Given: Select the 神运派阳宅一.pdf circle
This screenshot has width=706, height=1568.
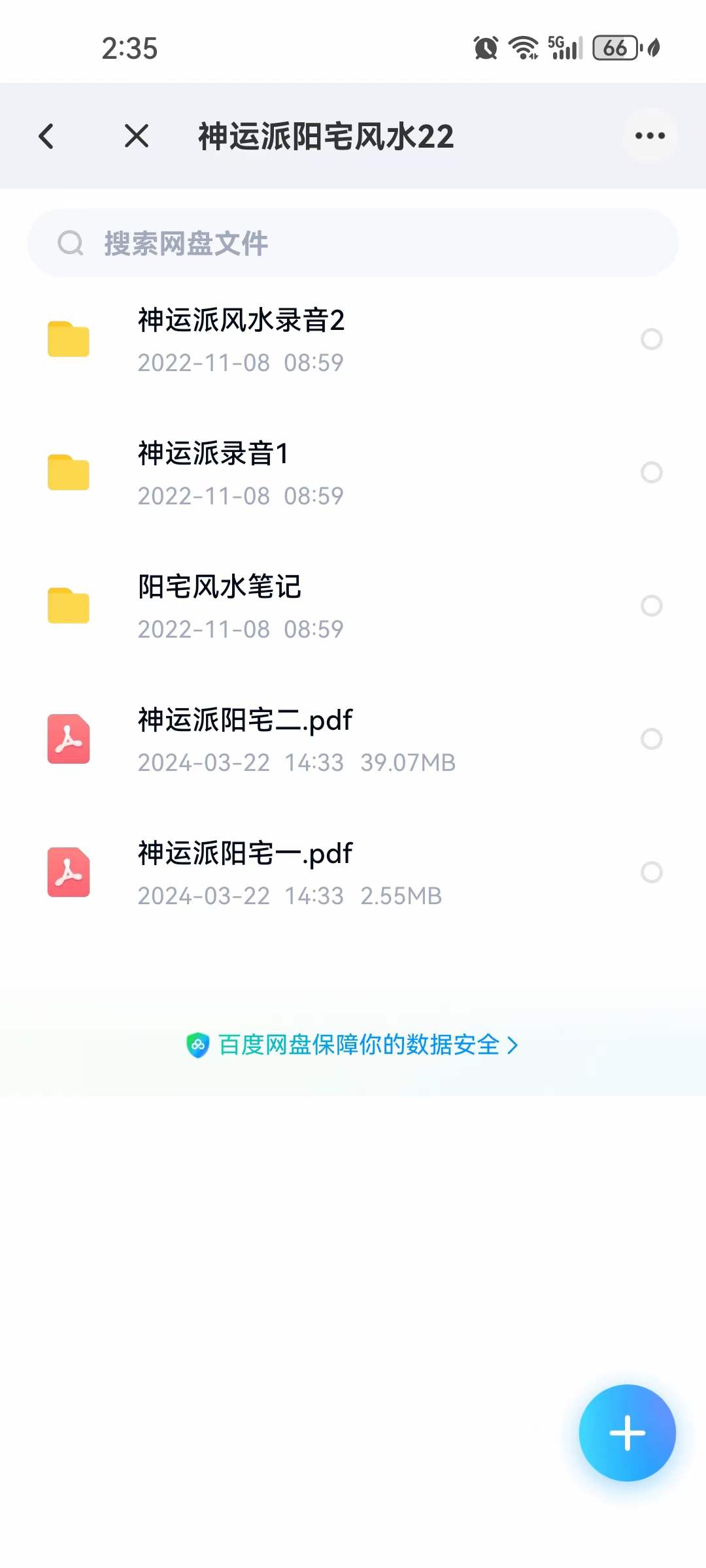Looking at the screenshot, I should [651, 872].
